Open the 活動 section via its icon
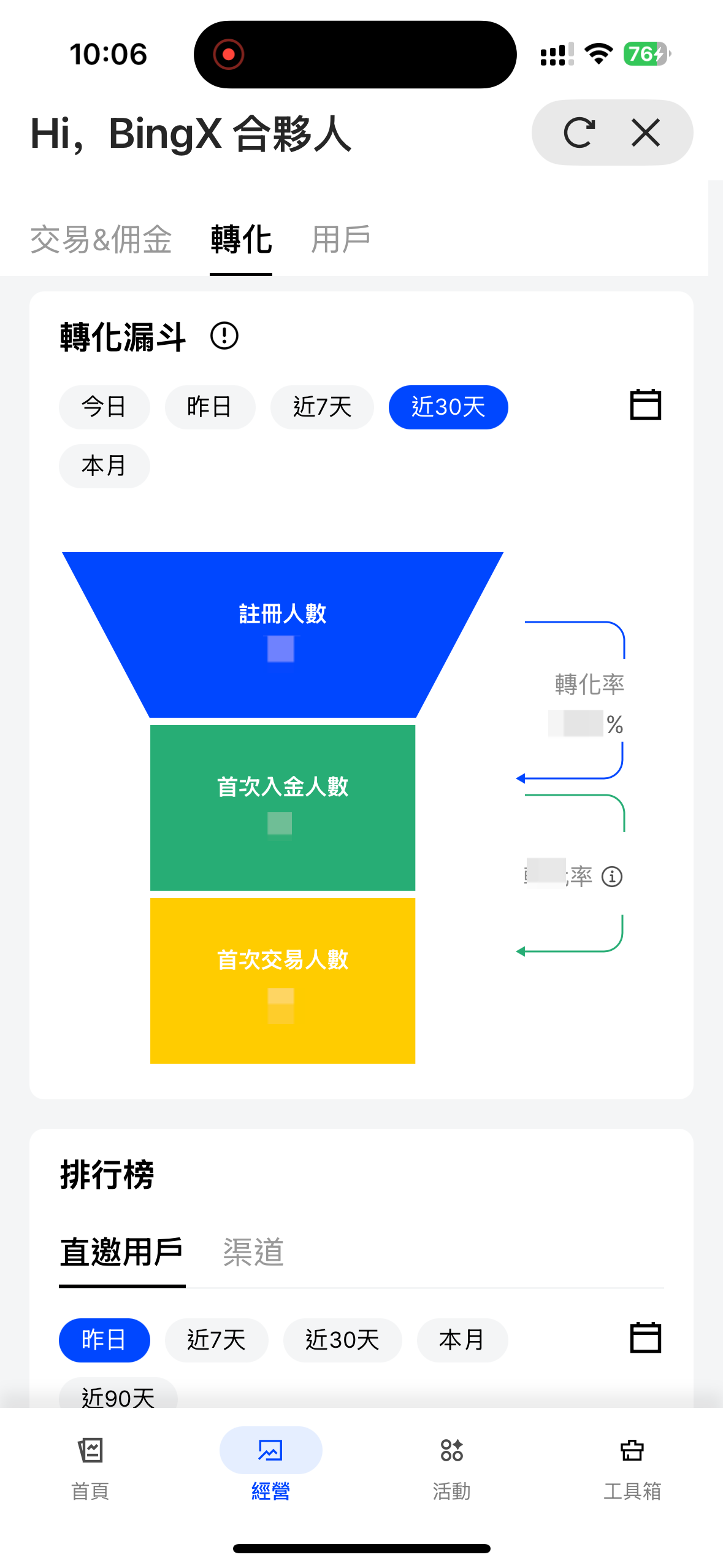 tap(451, 1450)
